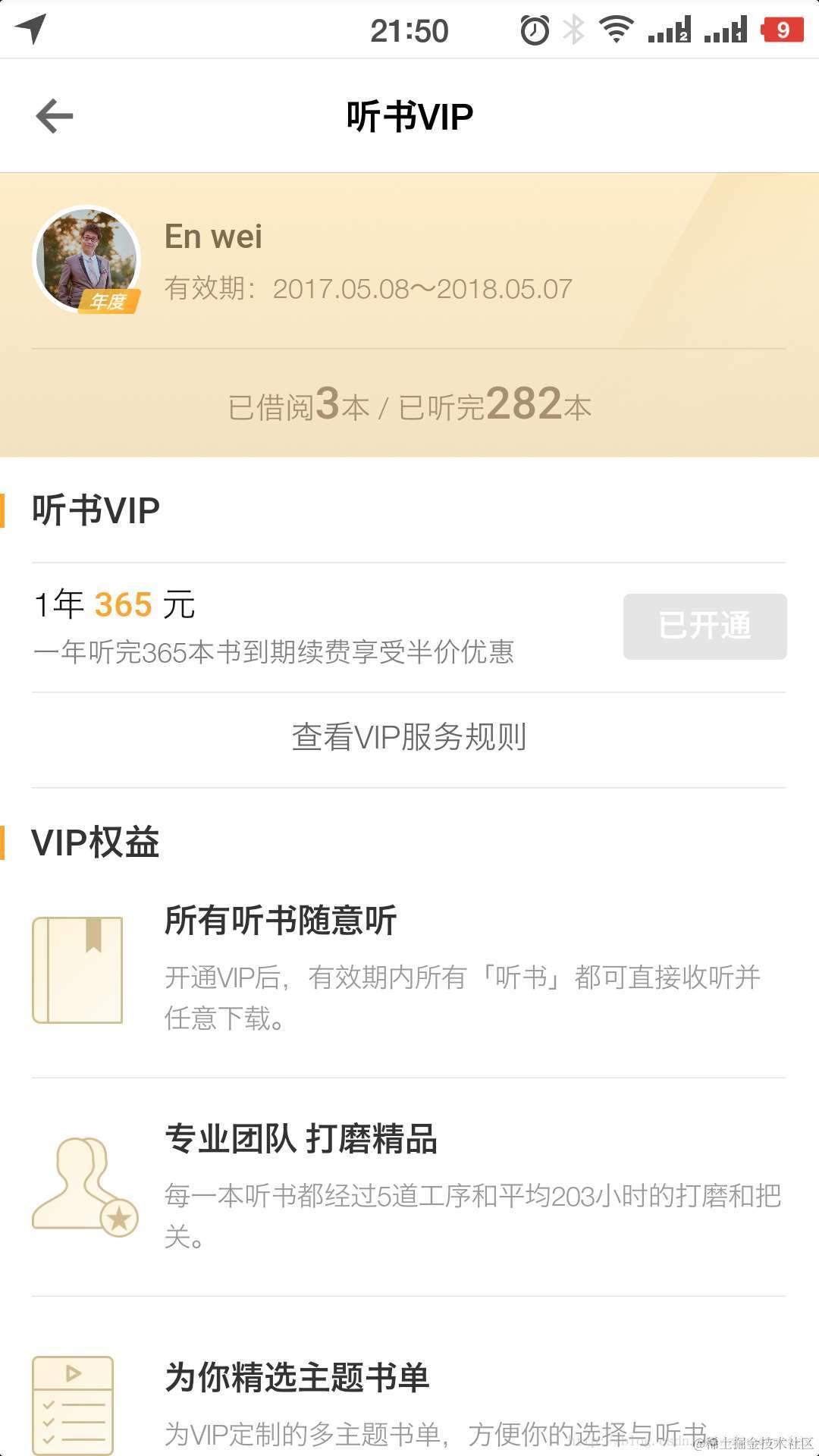
Task: Tap En wei's profile avatar
Action: pyautogui.click(x=86, y=259)
